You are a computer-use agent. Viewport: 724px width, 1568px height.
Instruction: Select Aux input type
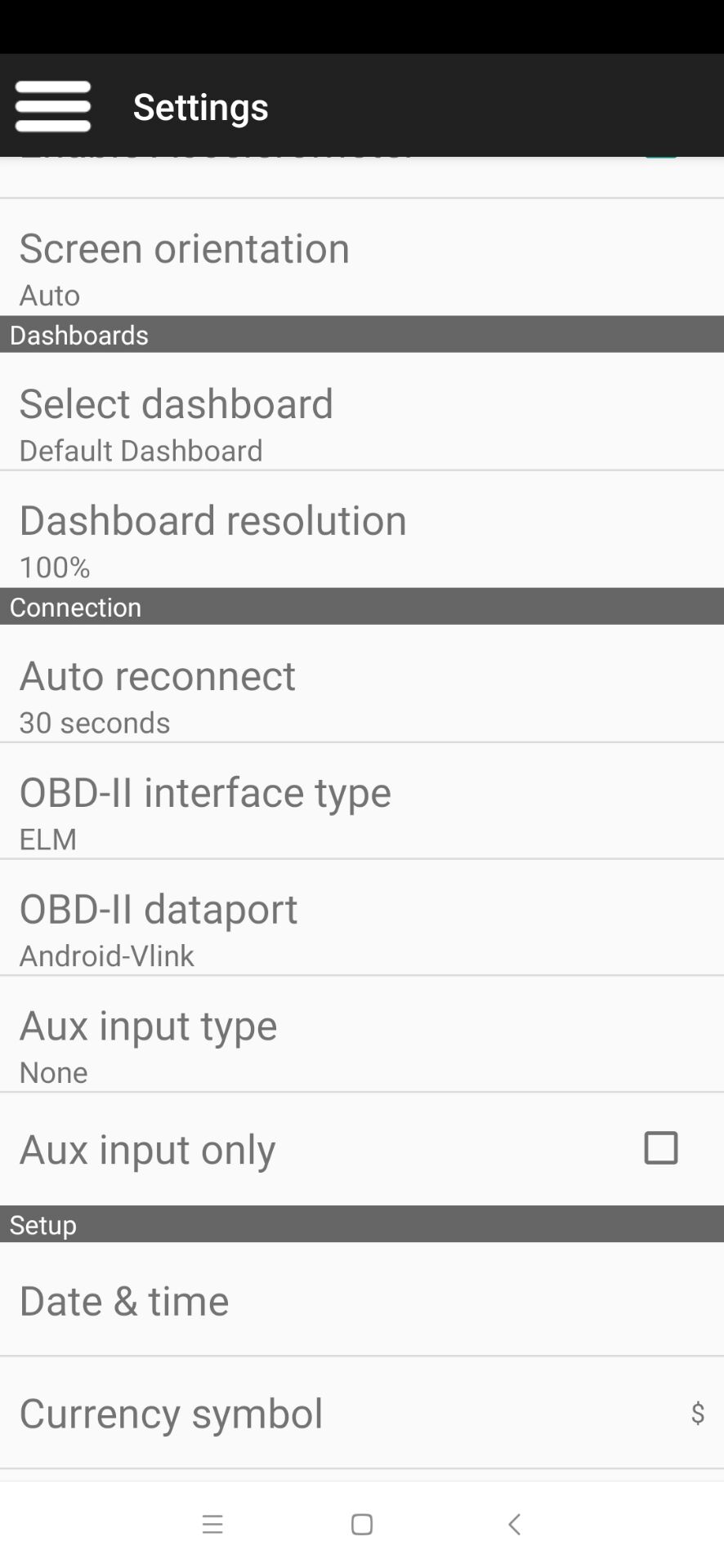pyautogui.click(x=362, y=1034)
